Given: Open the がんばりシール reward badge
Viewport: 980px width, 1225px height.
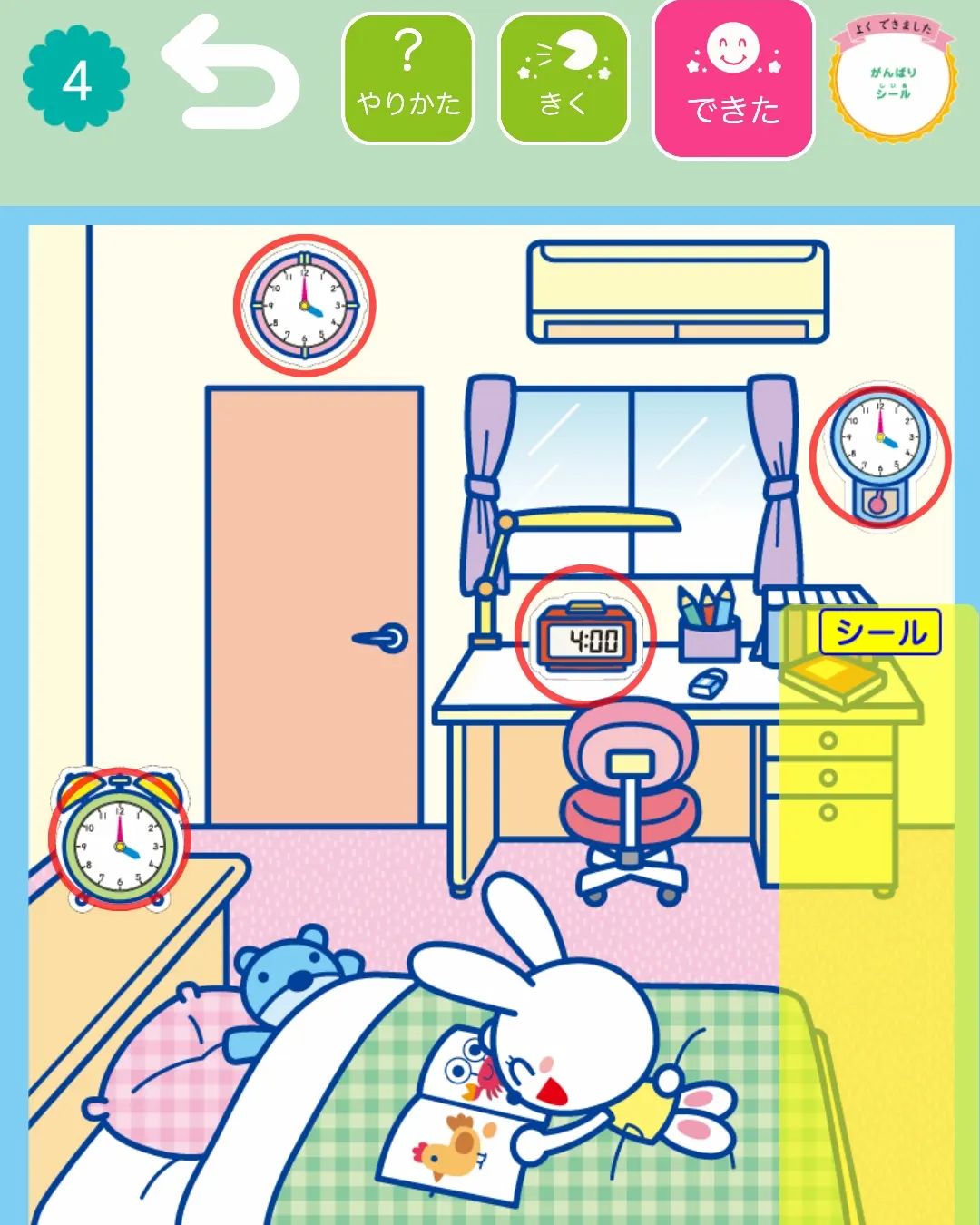Looking at the screenshot, I should [893, 80].
